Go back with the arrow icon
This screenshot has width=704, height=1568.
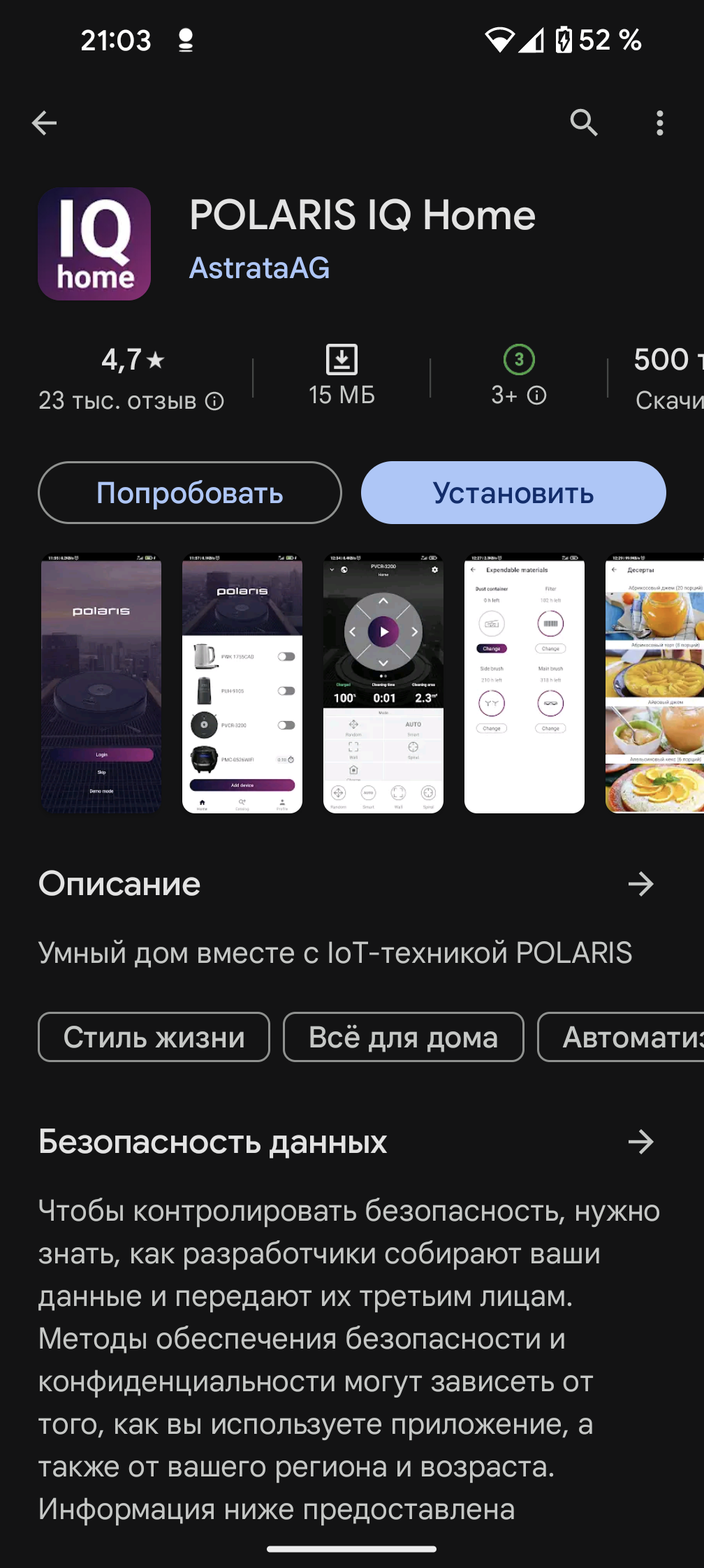[45, 123]
